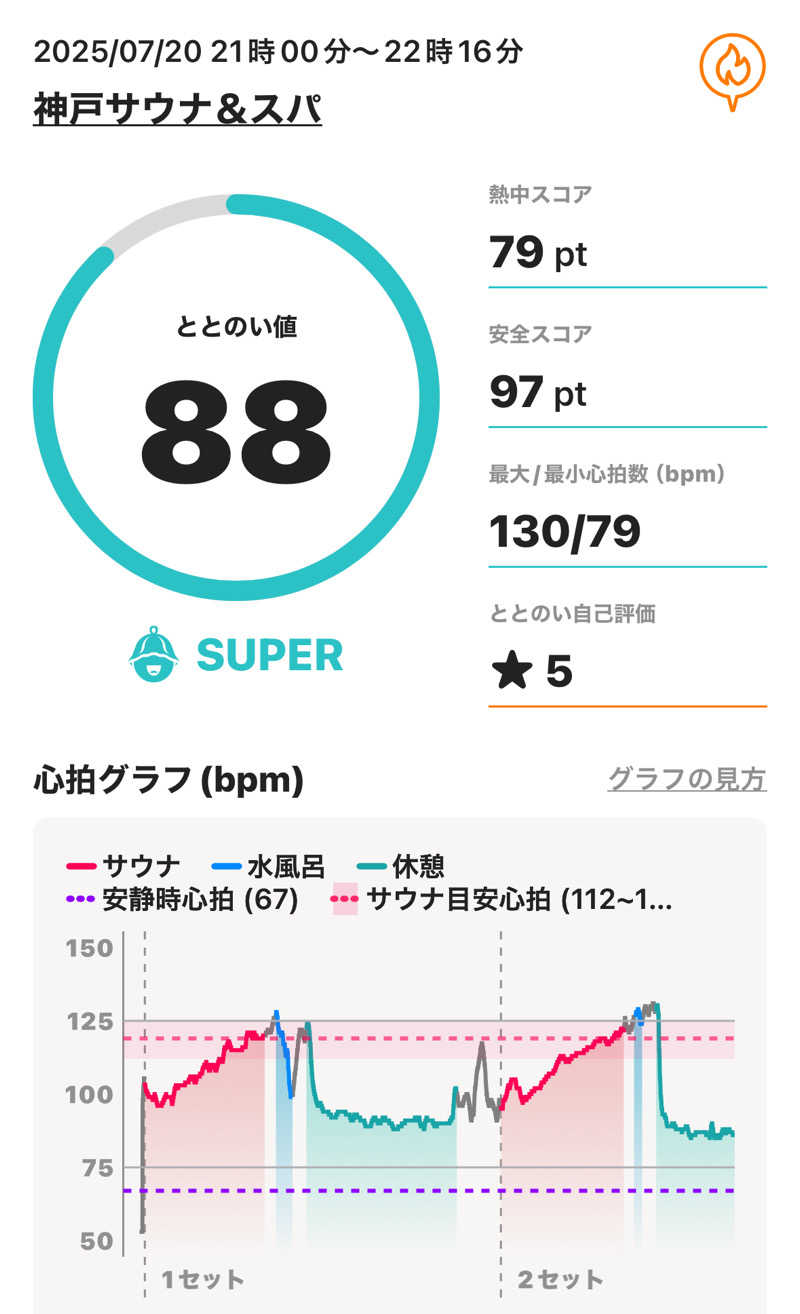Tap the サウナ legend marker in the graph
The width and height of the screenshot is (800, 1314).
tap(83, 868)
